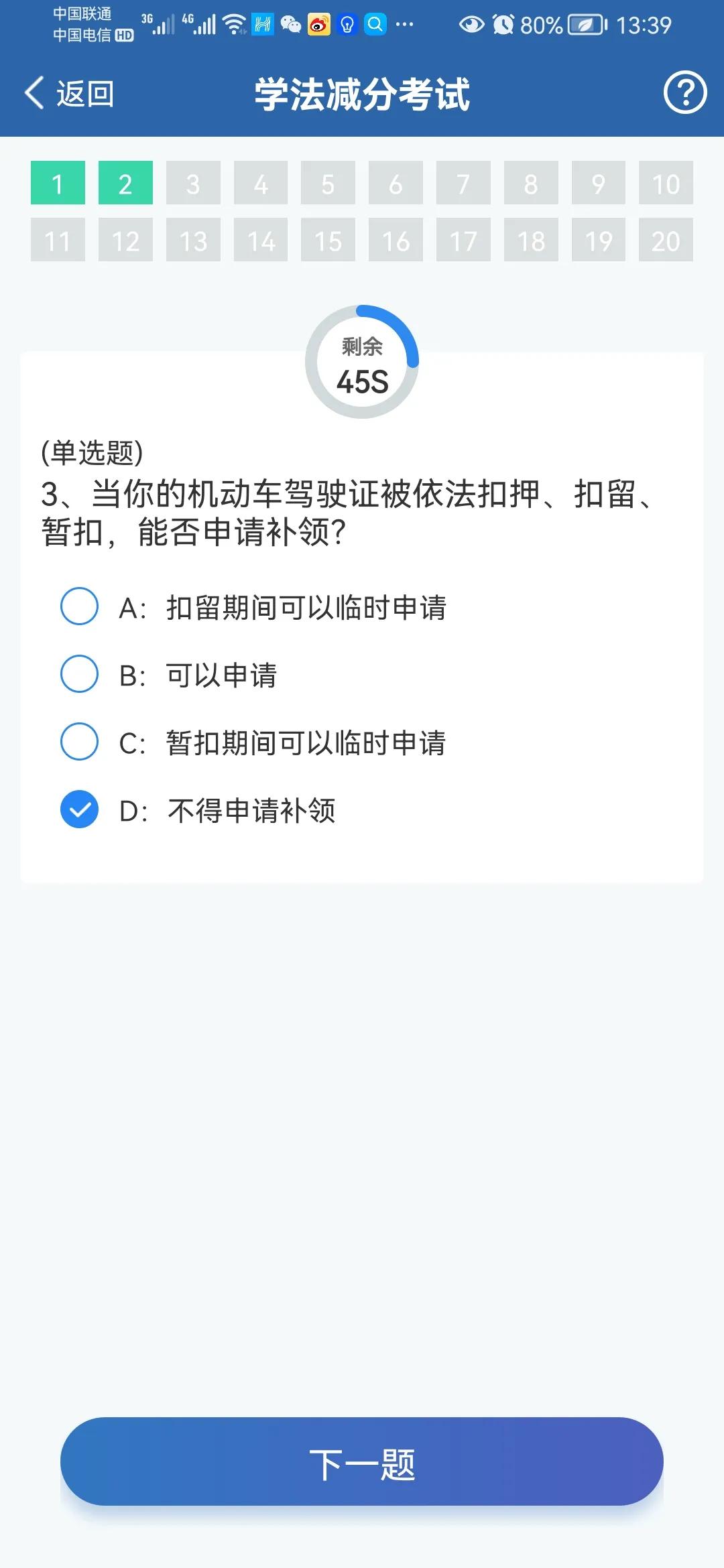Proceed with the 下一题 button

pyautogui.click(x=362, y=1461)
